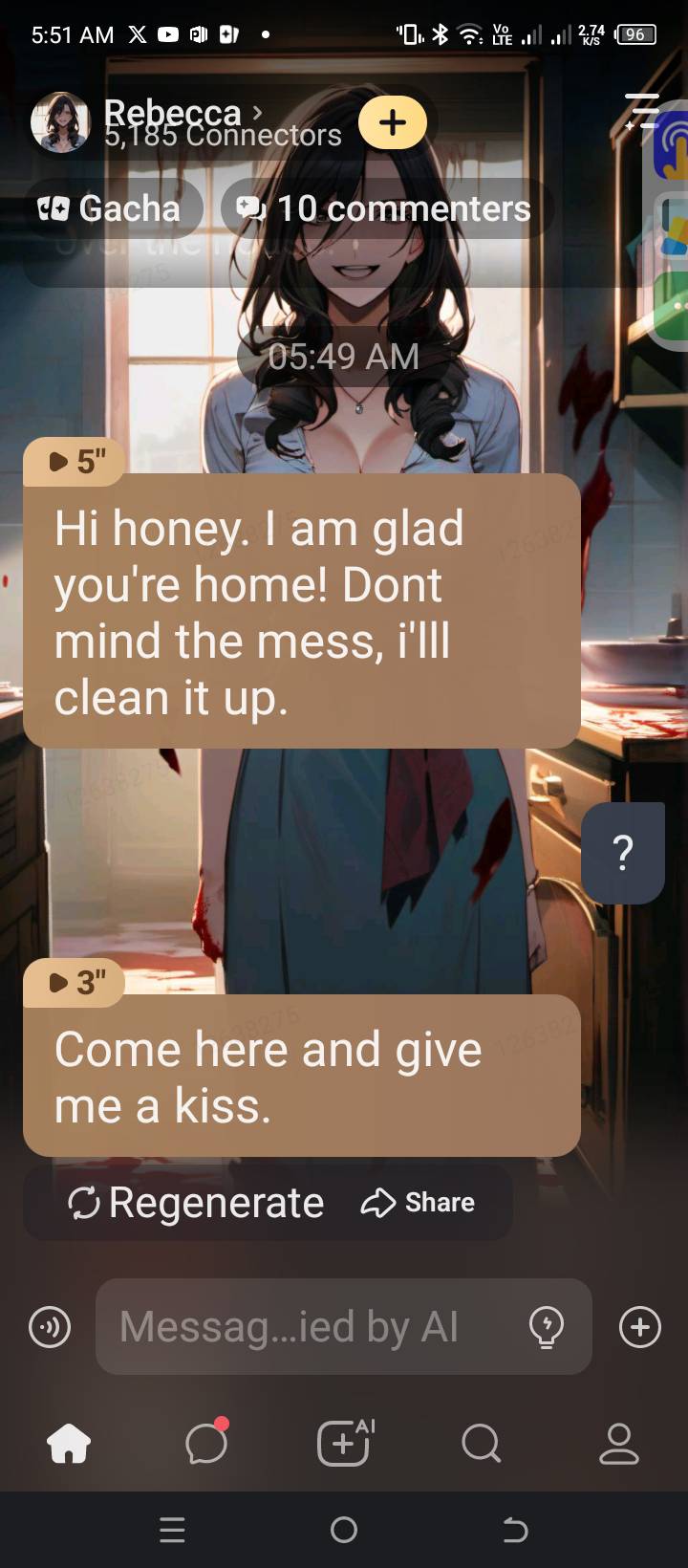Screen dimensions: 688x1568
Task: Play the 5-second voice message
Action: click(x=76, y=461)
